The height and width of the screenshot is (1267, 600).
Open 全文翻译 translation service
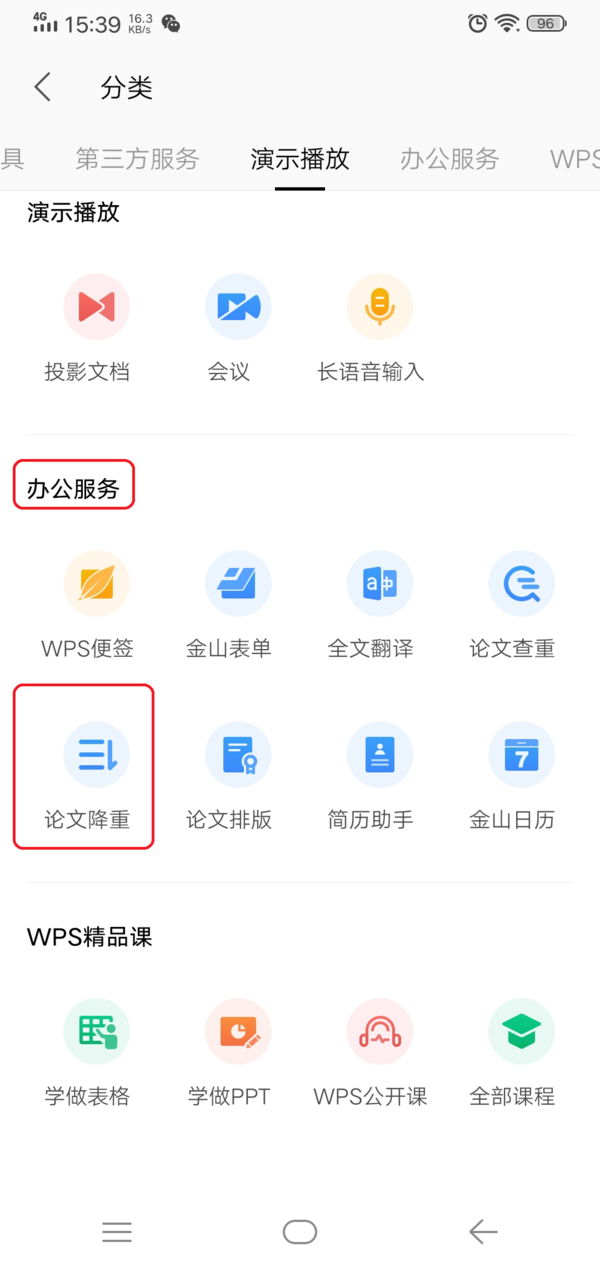coord(371,605)
